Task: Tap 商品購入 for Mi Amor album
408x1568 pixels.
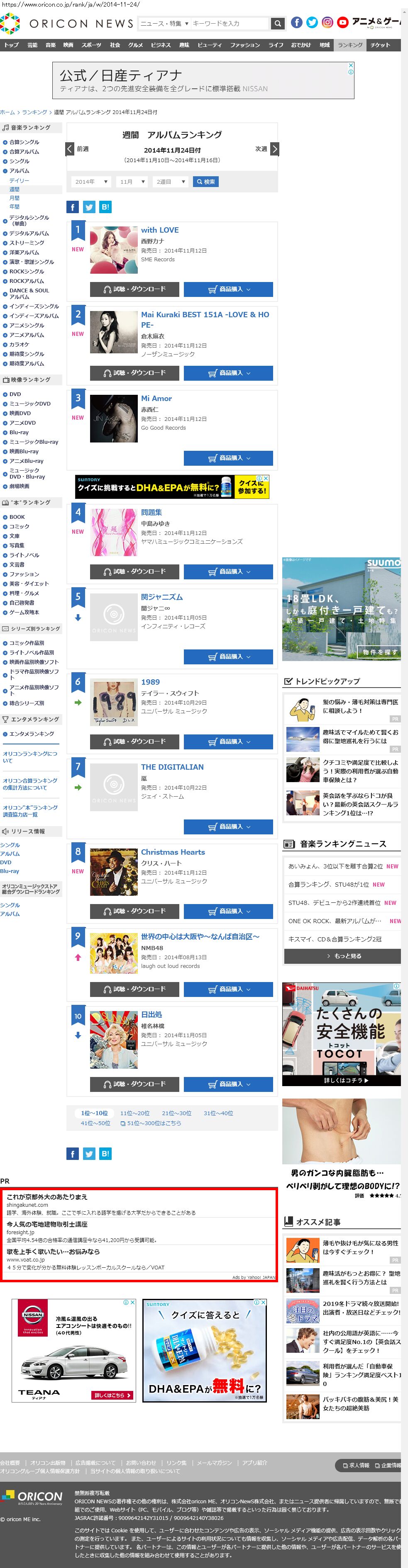Action: (x=228, y=458)
